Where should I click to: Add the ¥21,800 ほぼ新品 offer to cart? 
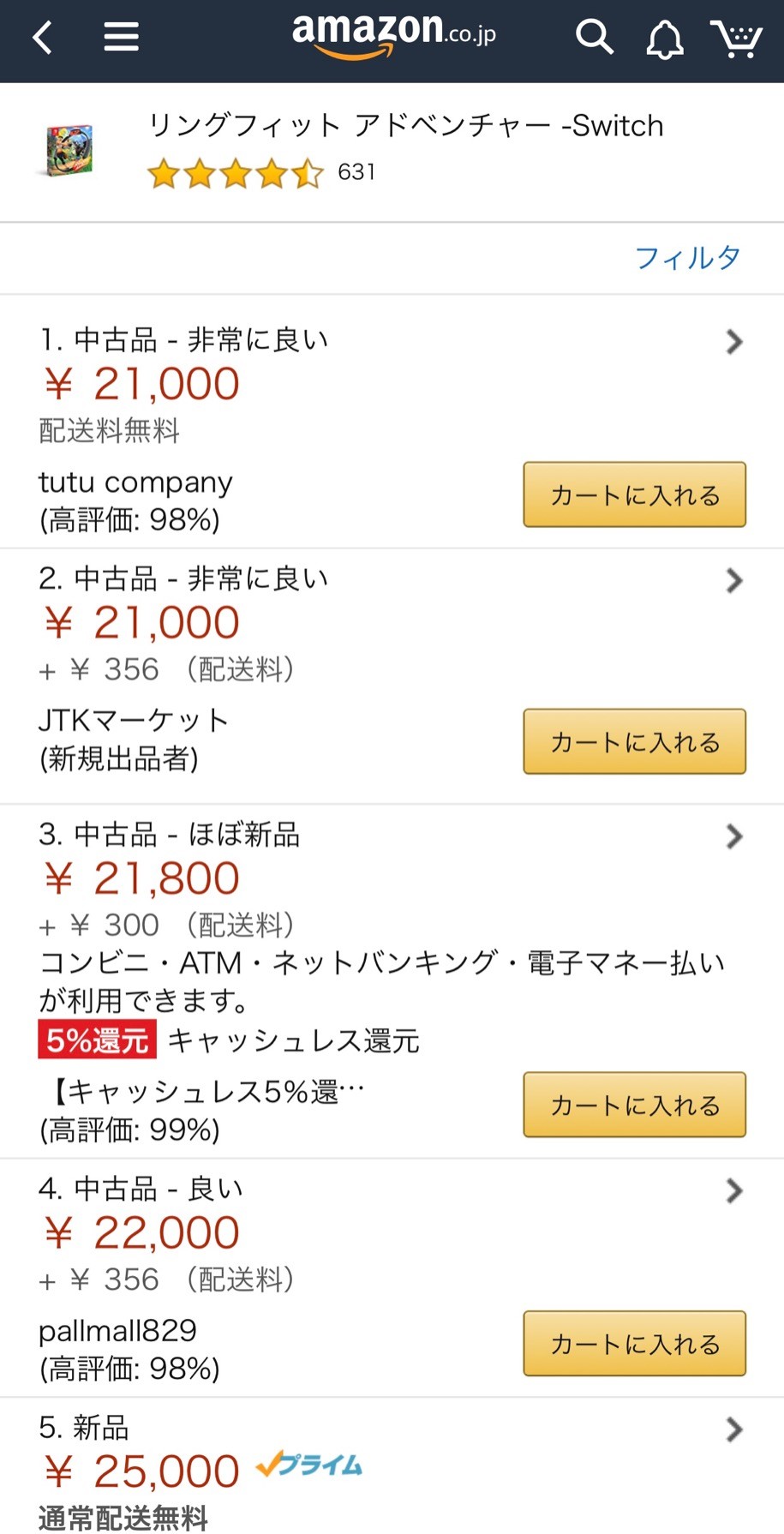(634, 1105)
